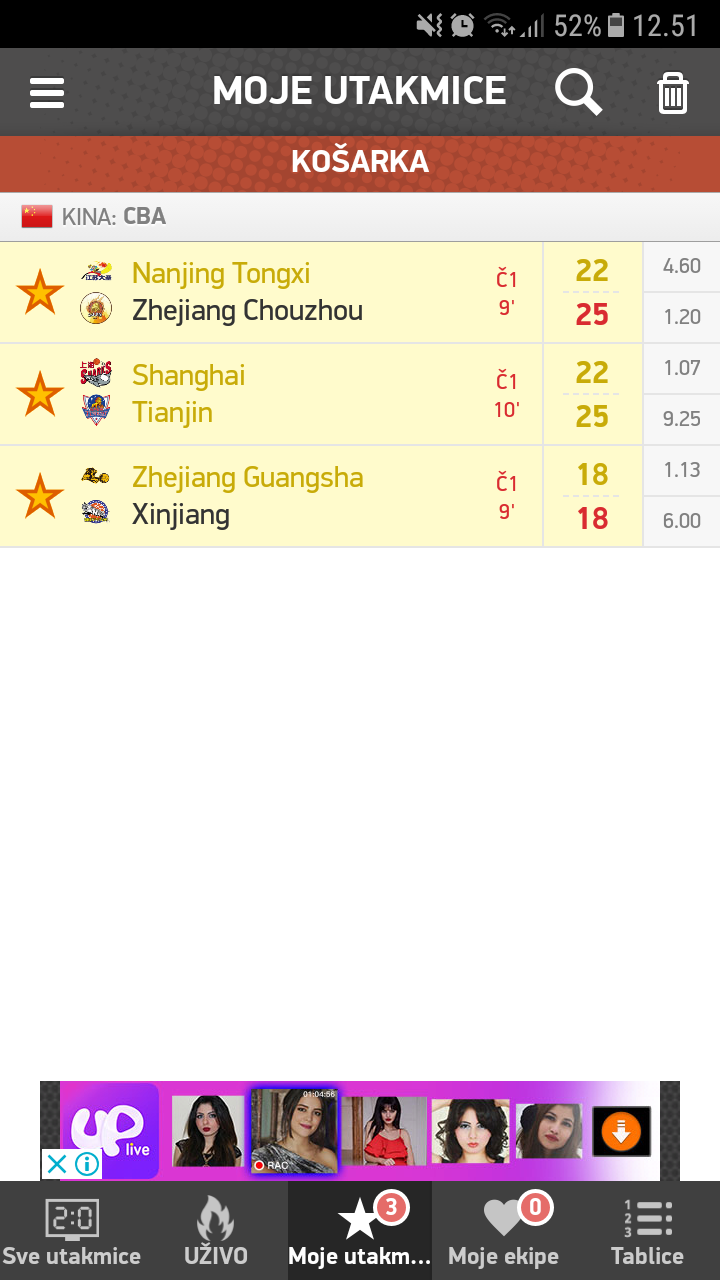
Task: Tap the orange download button in ad
Action: (x=621, y=1131)
